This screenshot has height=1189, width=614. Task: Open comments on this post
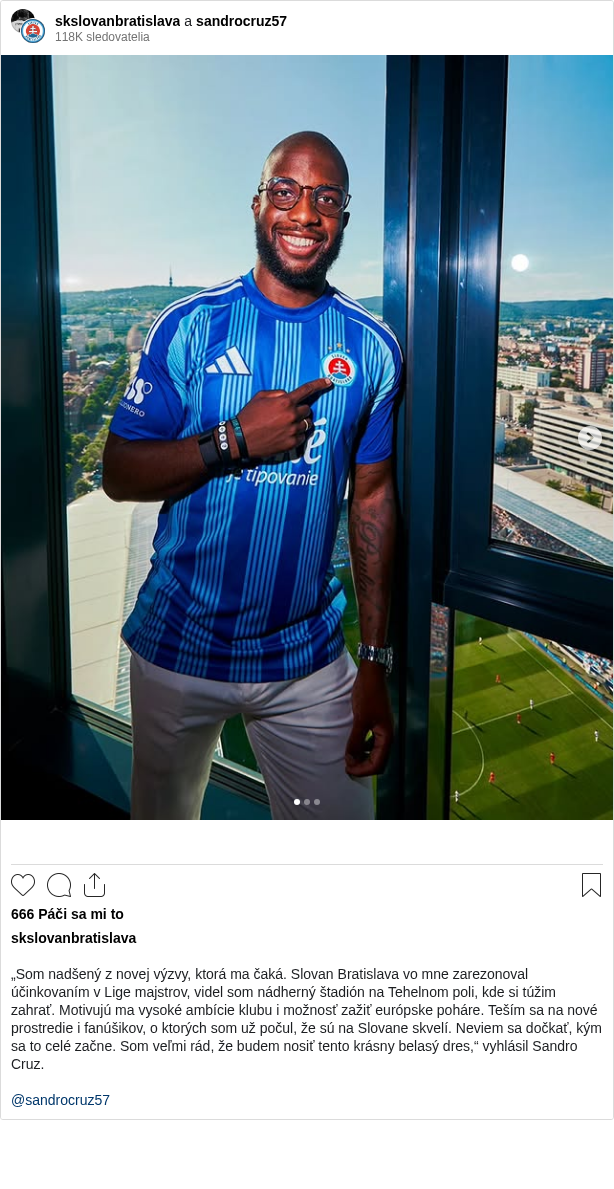pyautogui.click(x=59, y=885)
